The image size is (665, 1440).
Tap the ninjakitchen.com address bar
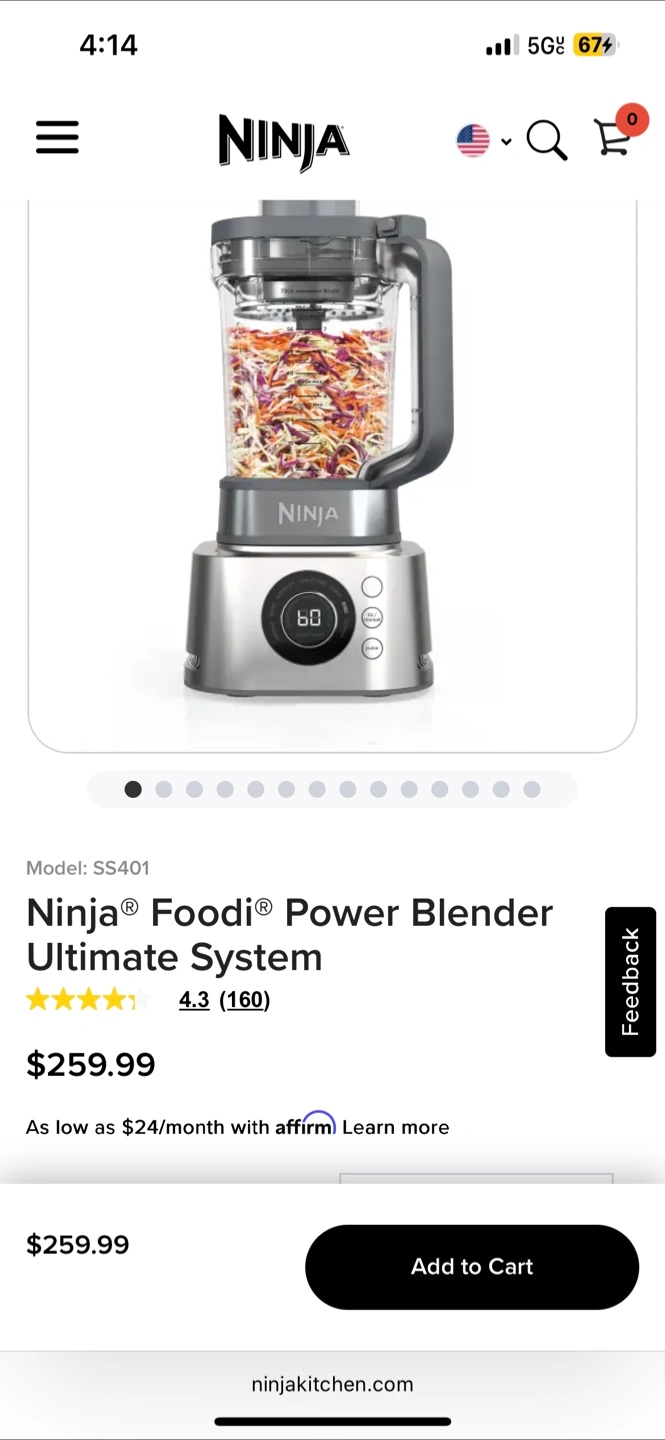coord(332,1384)
